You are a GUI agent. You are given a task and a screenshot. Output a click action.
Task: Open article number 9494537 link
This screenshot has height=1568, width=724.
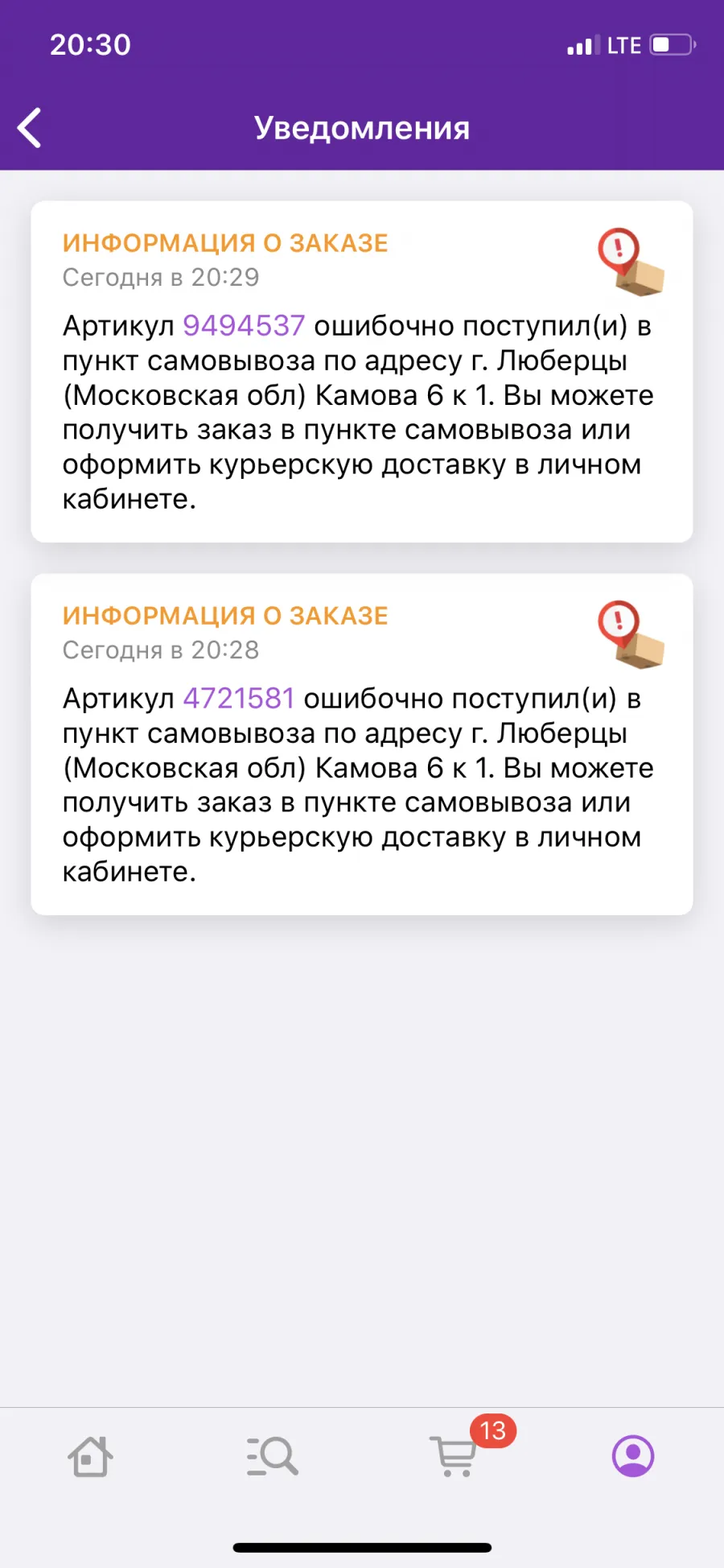[x=244, y=326]
